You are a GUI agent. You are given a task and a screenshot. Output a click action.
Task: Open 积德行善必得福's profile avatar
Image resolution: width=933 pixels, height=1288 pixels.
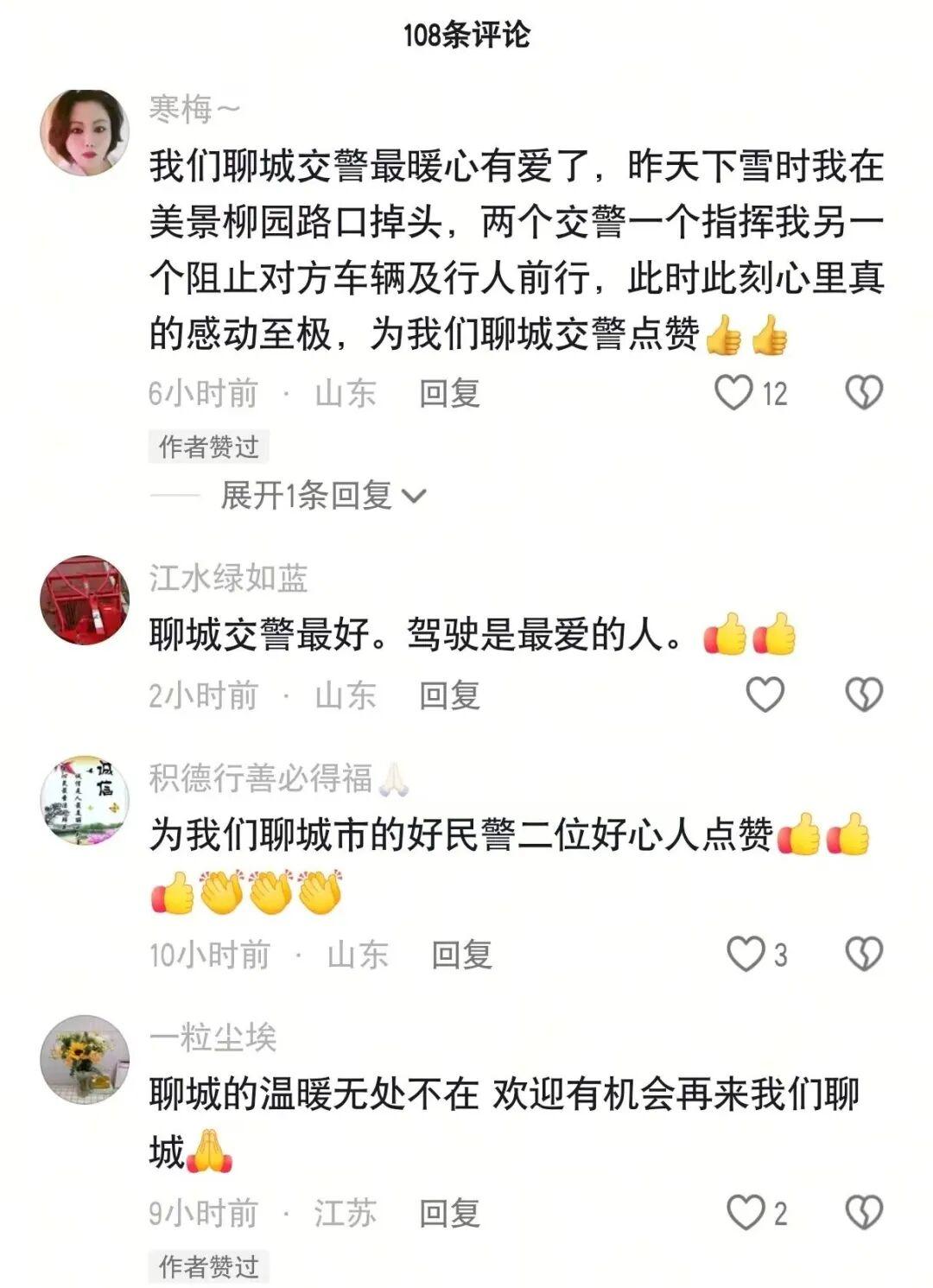pos(85,801)
